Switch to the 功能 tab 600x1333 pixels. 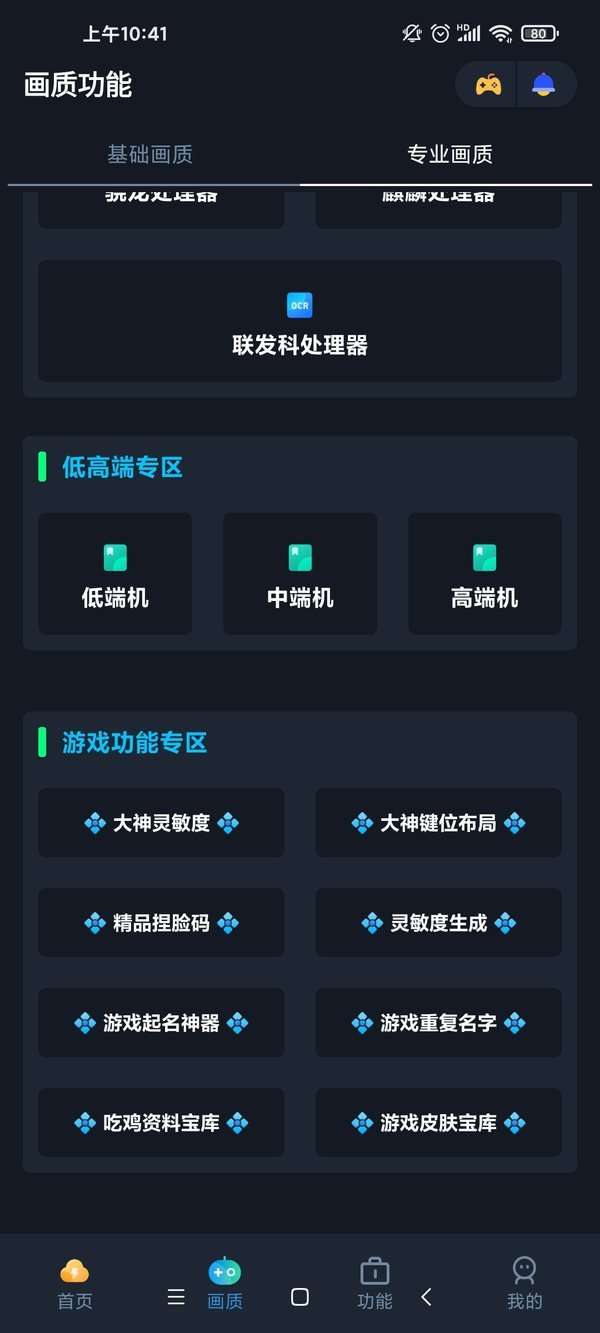click(375, 1284)
